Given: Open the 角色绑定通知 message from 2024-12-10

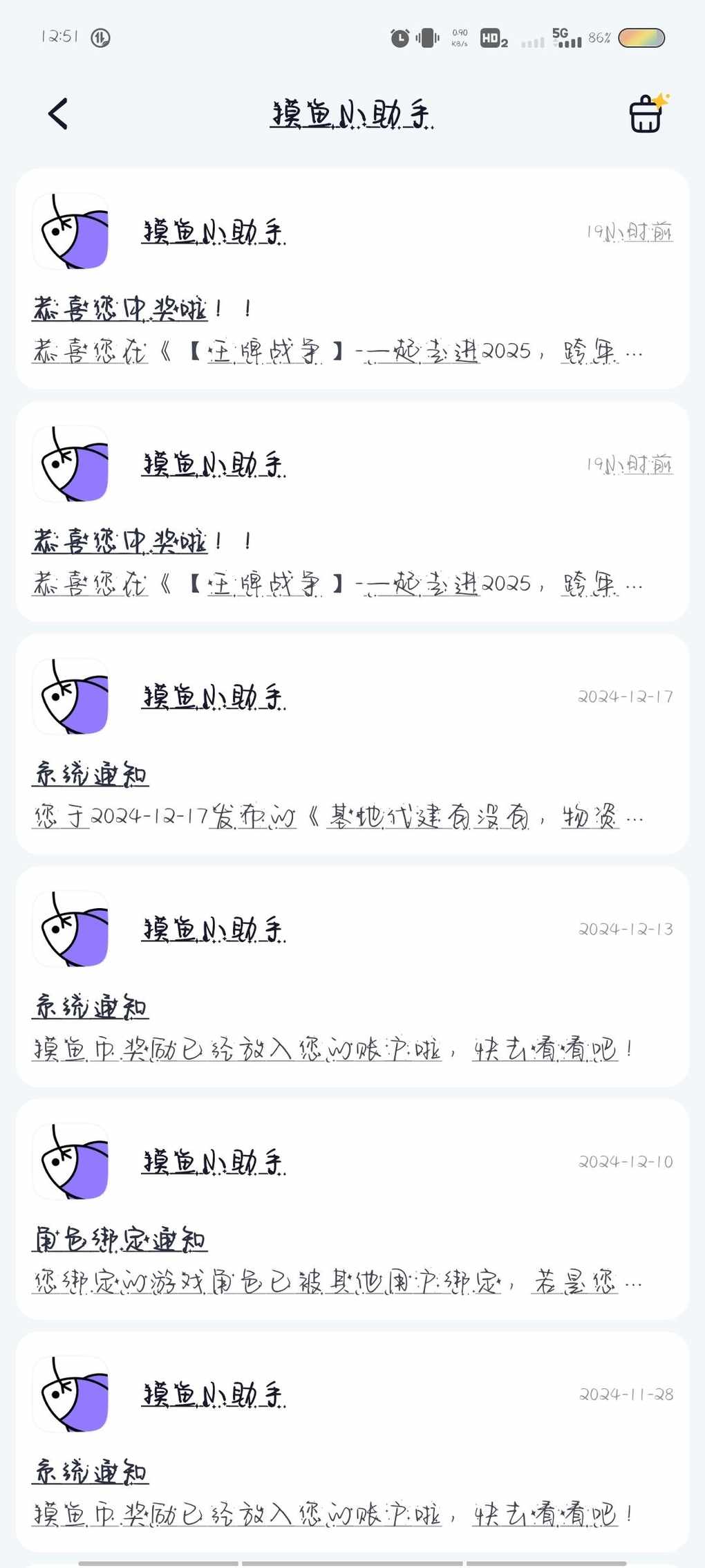Looking at the screenshot, I should [x=352, y=1209].
